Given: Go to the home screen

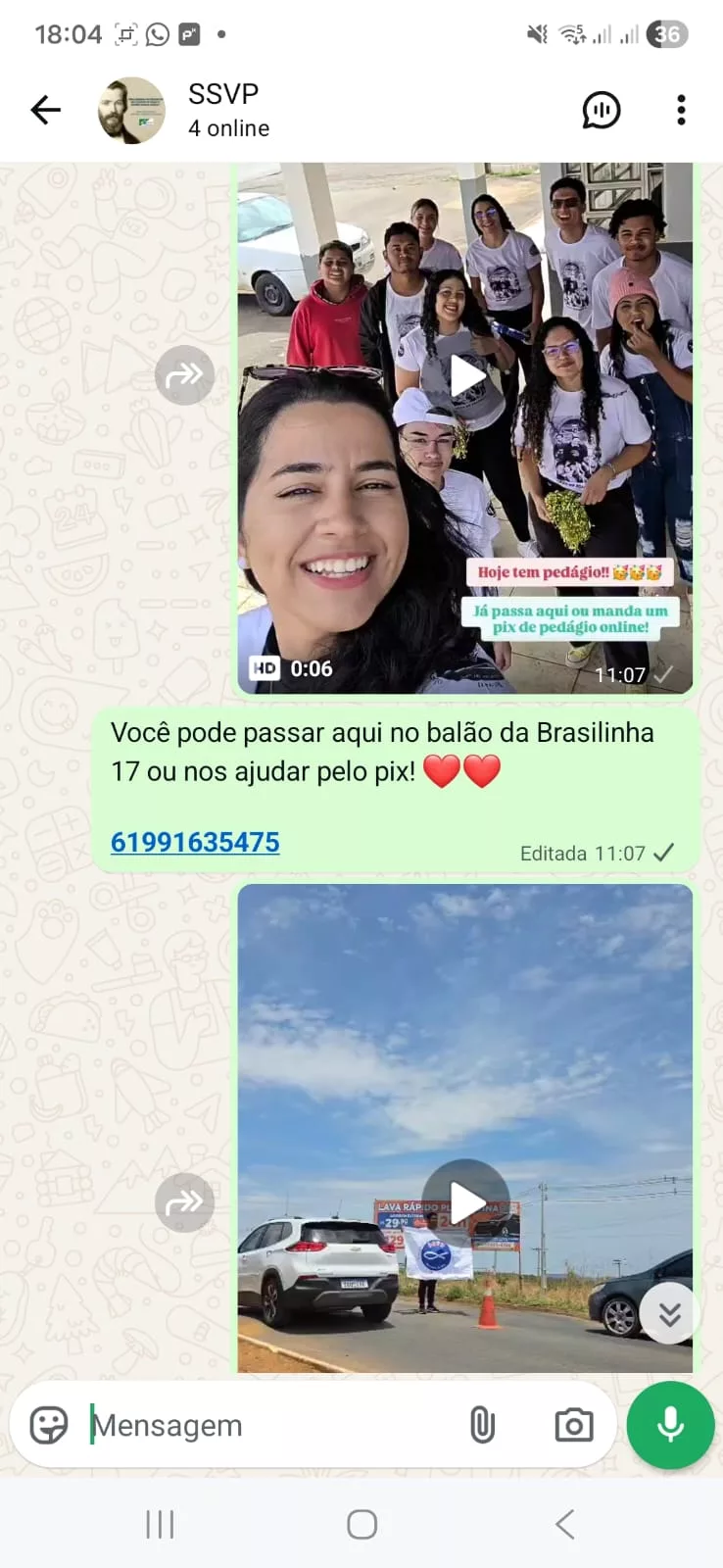Looking at the screenshot, I should [x=361, y=1524].
